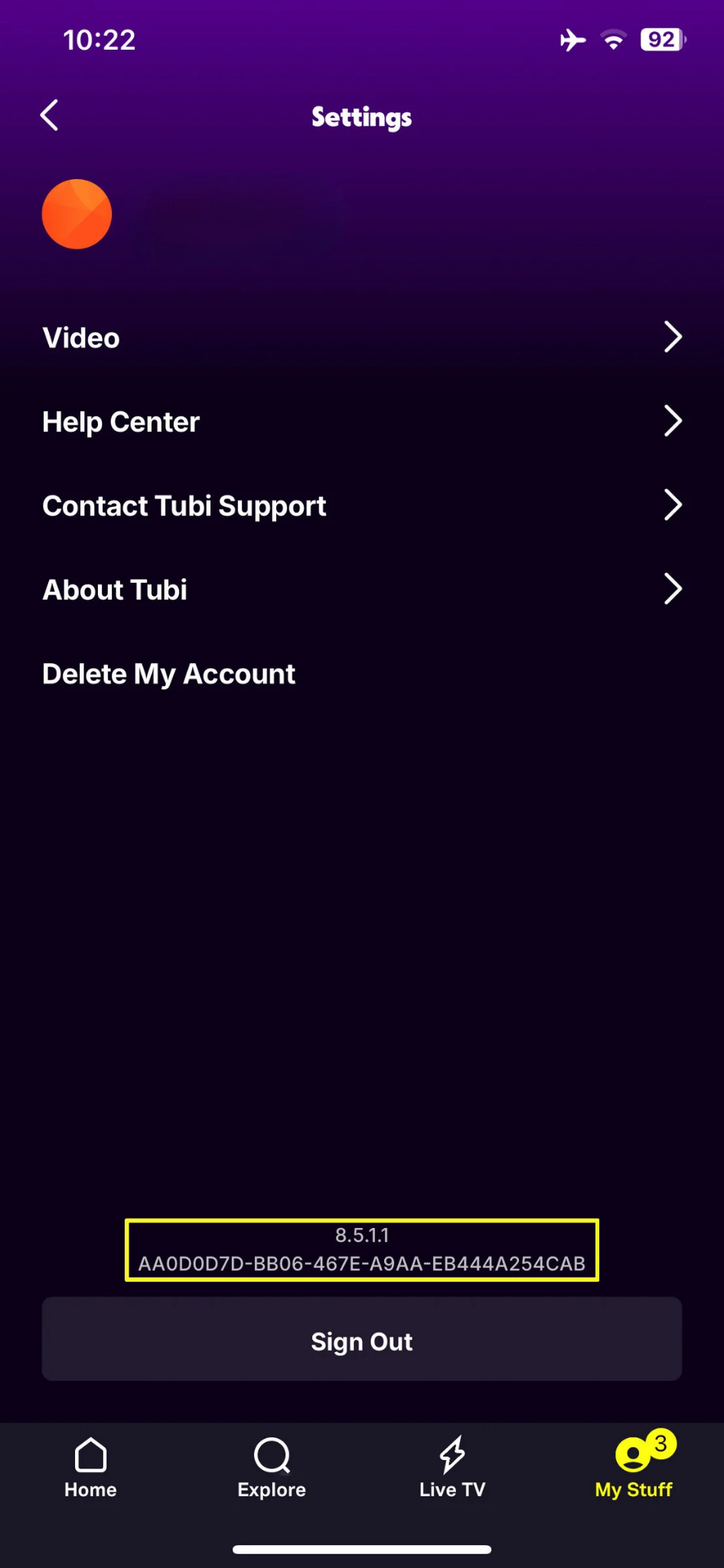Switch to the Explore tab
Viewport: 724px width, 1568px height.
pyautogui.click(x=272, y=1468)
